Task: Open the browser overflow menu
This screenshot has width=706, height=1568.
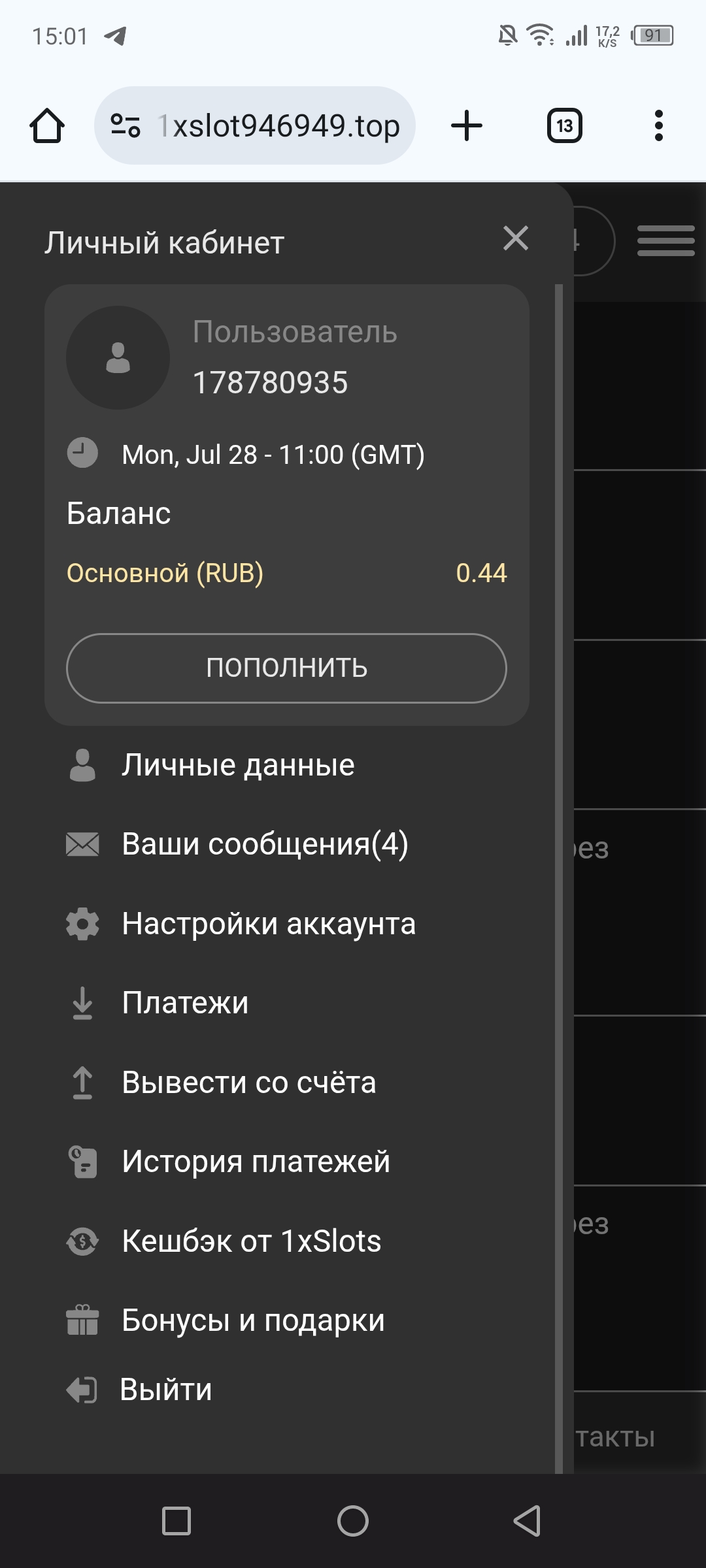Action: click(658, 125)
